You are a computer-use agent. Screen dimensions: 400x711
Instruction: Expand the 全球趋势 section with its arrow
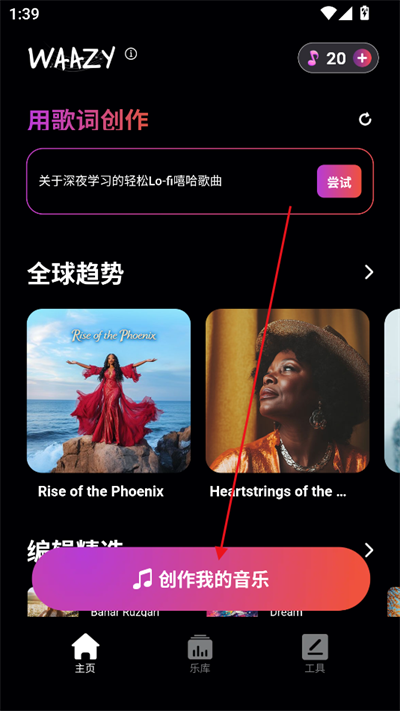point(369,273)
